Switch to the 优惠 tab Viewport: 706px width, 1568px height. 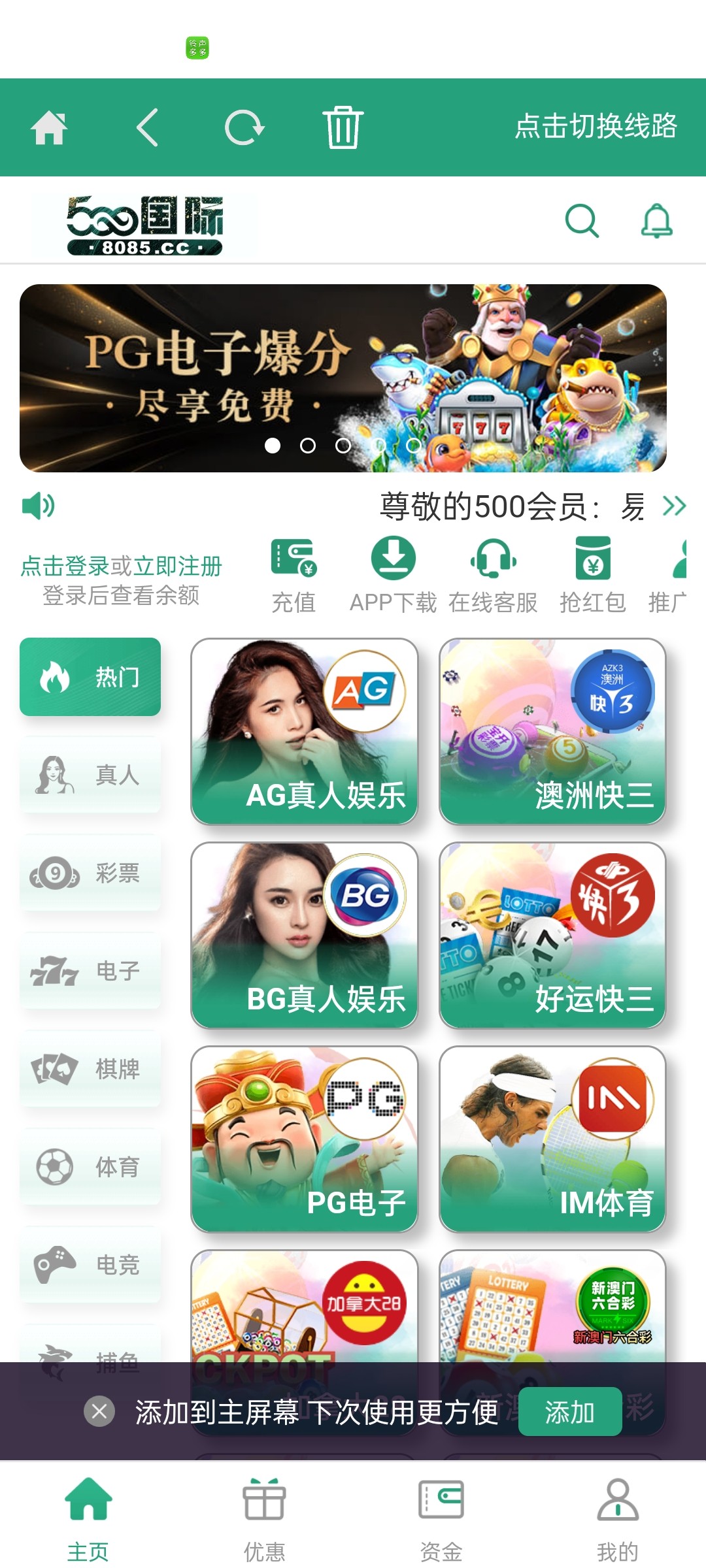[x=264, y=1516]
